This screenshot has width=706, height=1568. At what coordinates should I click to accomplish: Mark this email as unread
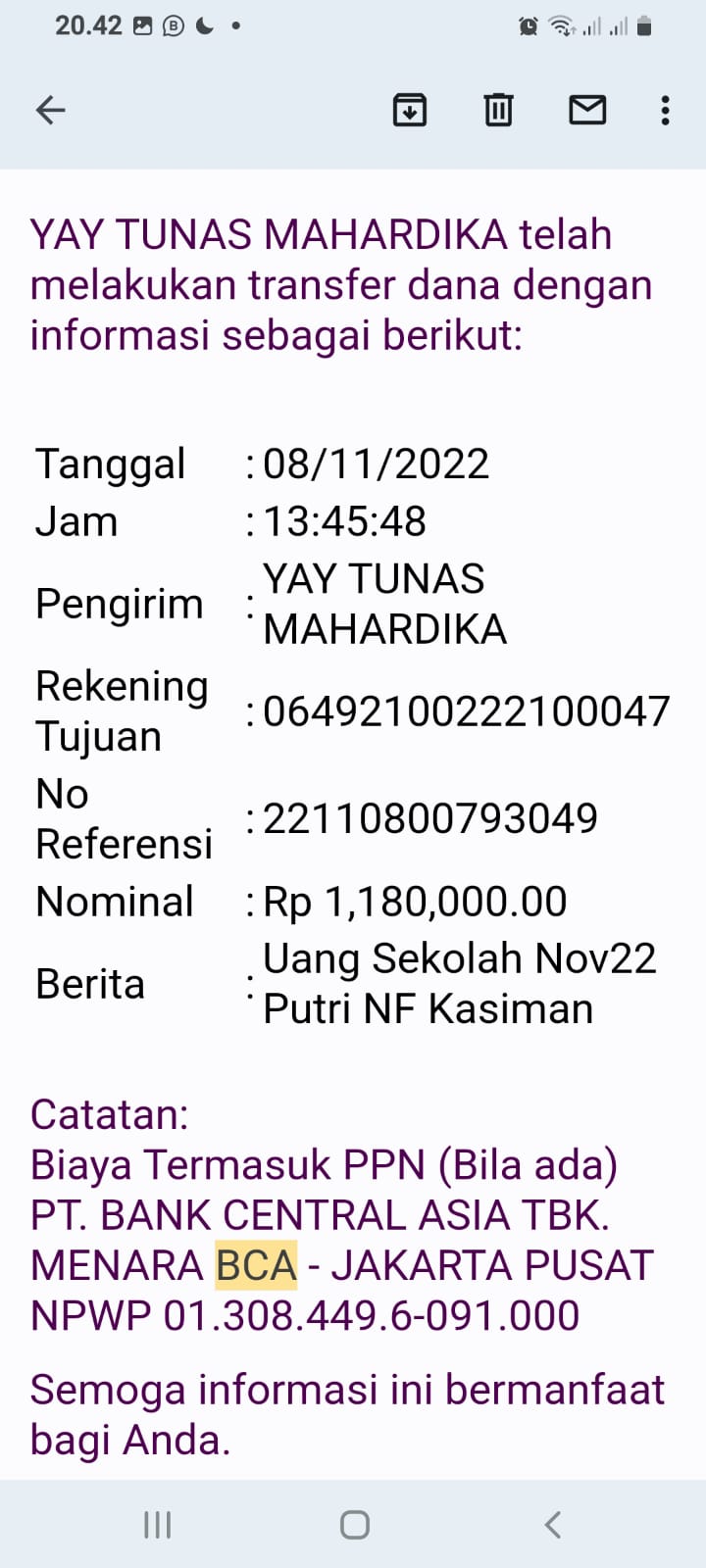tap(587, 110)
